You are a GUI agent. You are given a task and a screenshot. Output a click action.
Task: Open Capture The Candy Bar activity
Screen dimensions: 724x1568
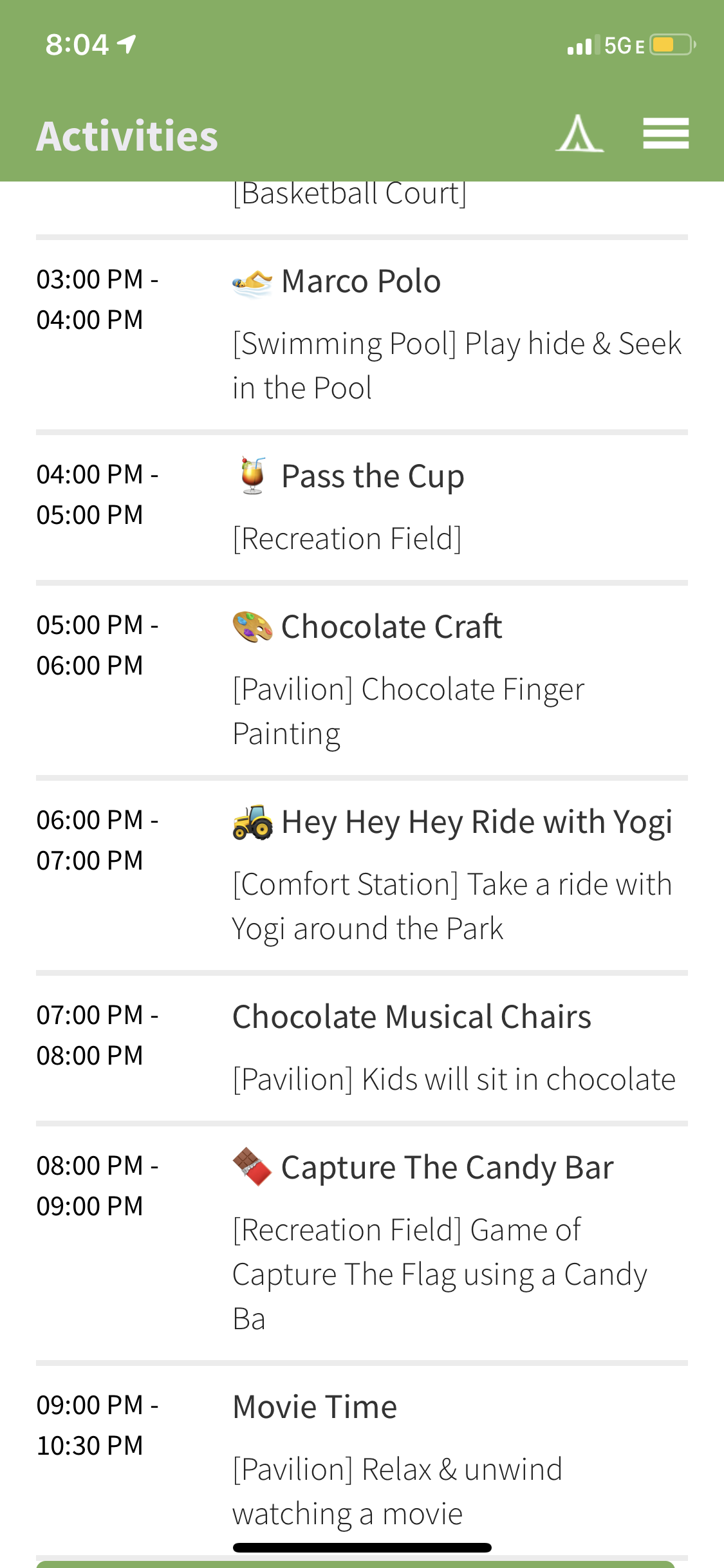point(447,1168)
